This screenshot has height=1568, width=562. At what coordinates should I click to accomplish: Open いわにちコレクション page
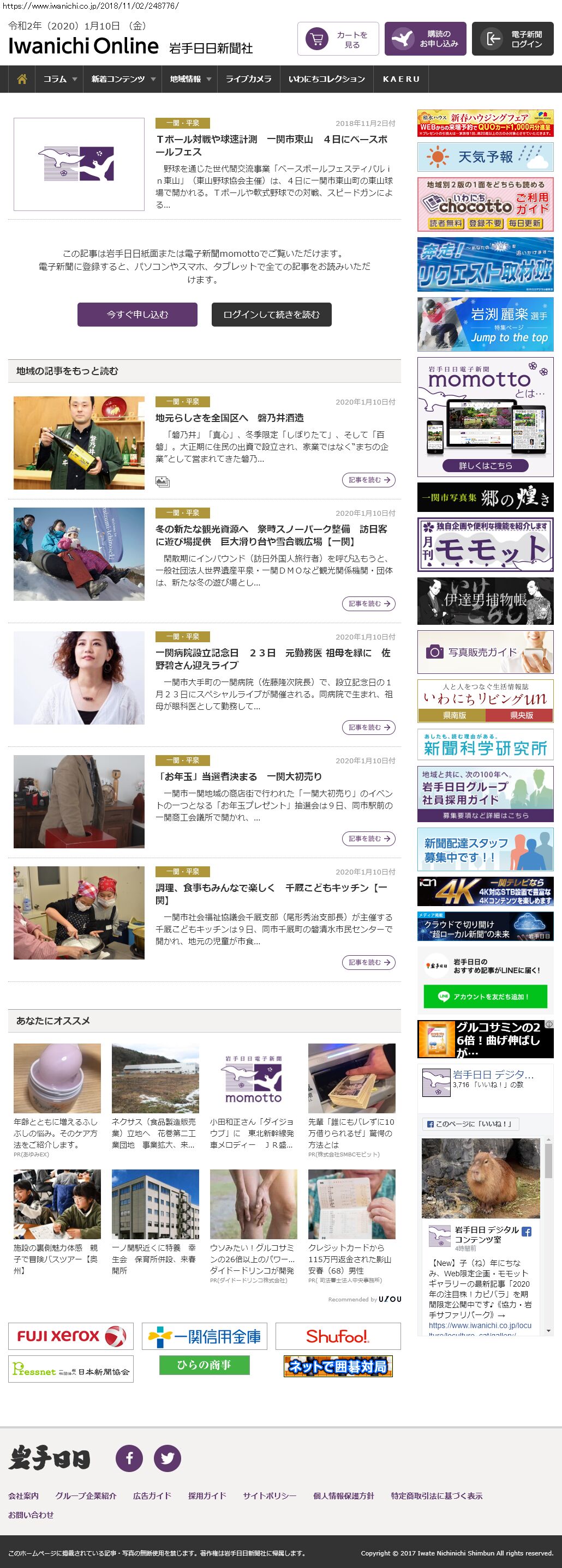326,79
